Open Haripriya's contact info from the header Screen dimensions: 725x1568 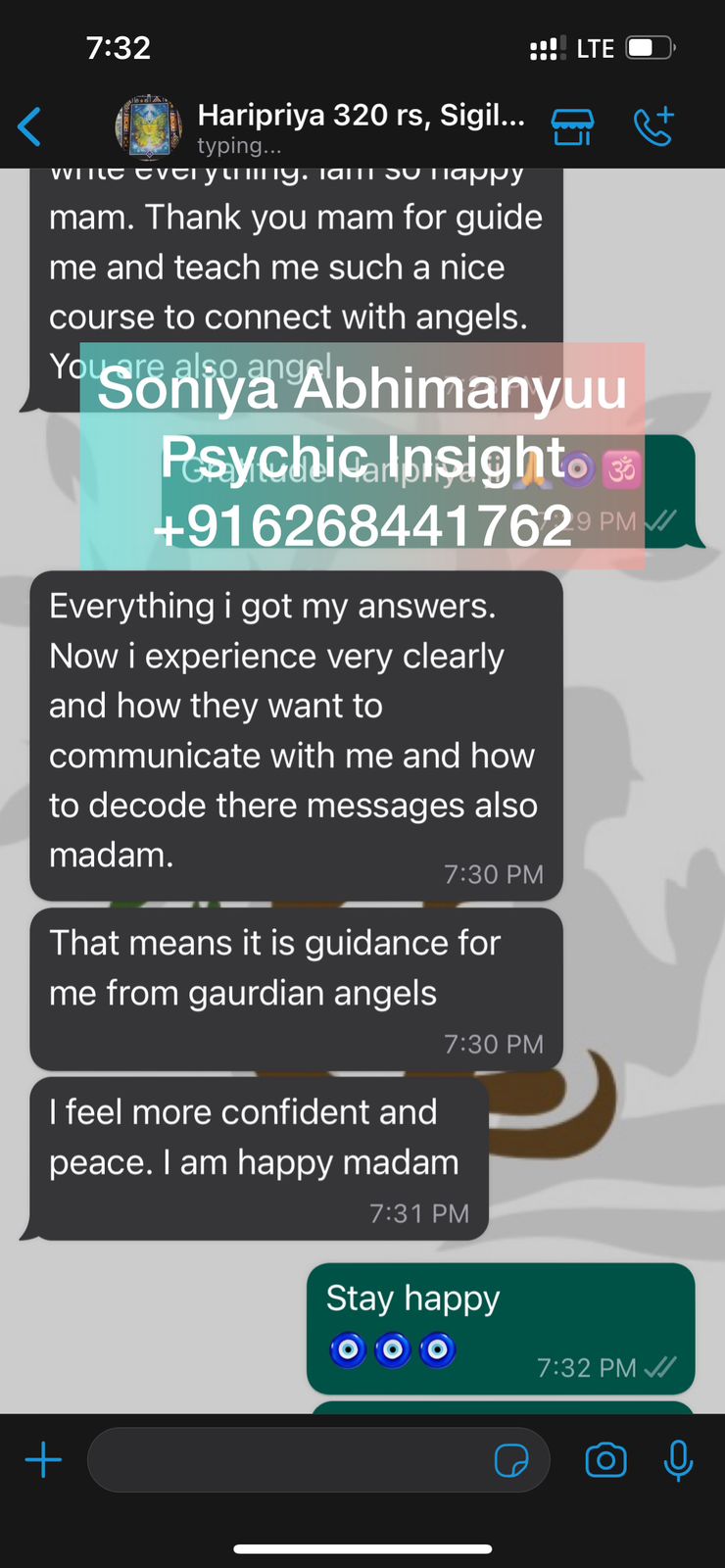tap(361, 125)
